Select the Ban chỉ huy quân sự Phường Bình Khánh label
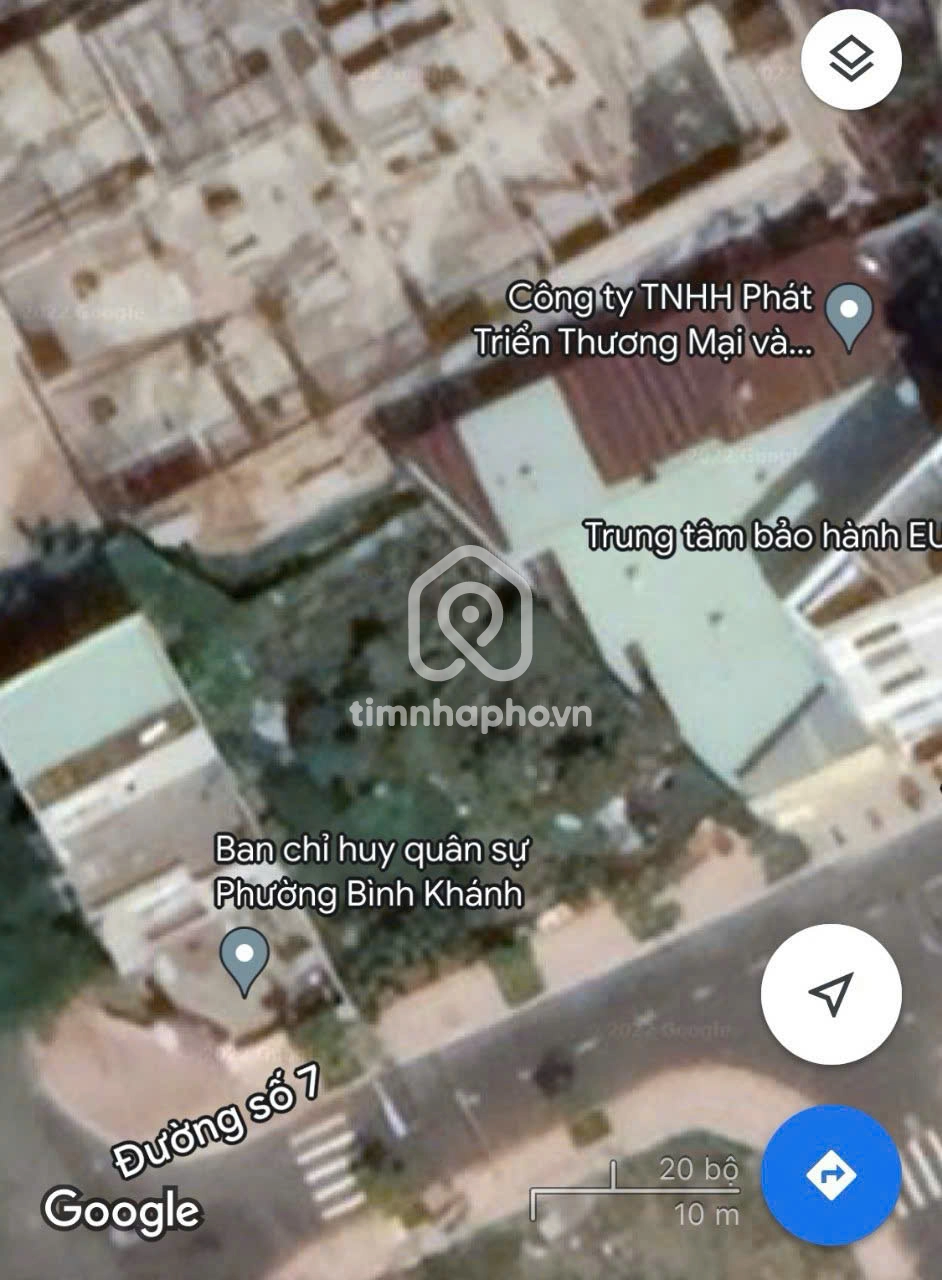This screenshot has height=1280, width=942. click(372, 872)
